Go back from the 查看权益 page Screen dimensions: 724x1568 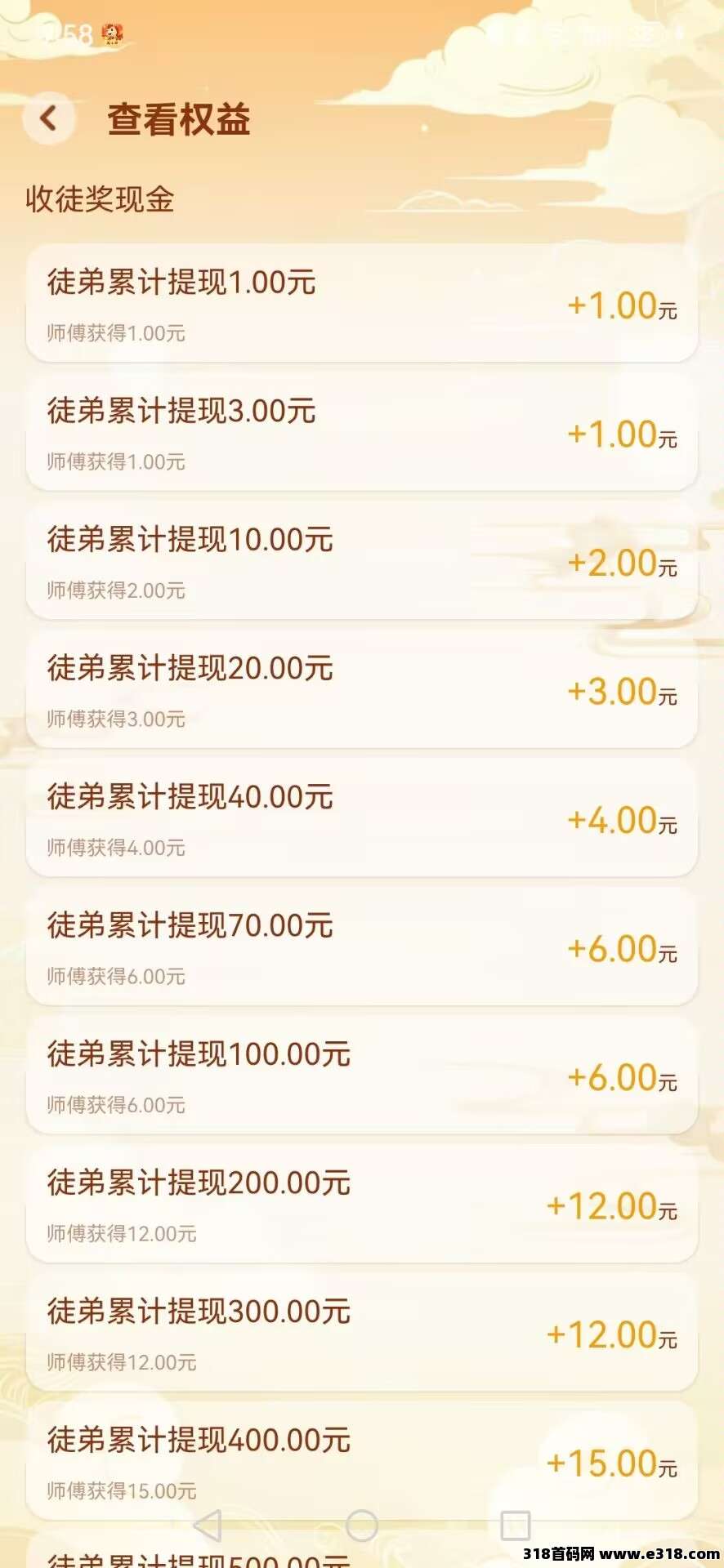tap(49, 118)
